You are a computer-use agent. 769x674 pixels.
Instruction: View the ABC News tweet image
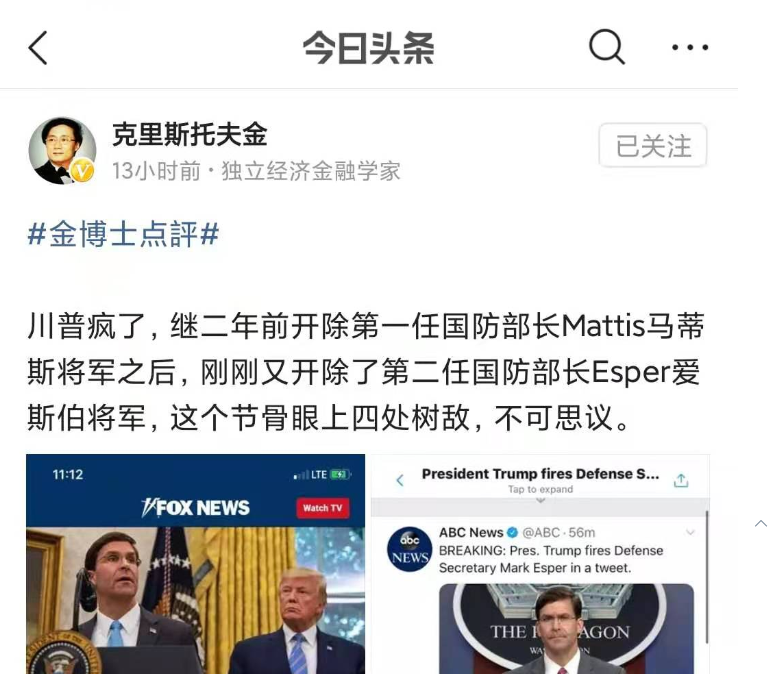[540, 565]
